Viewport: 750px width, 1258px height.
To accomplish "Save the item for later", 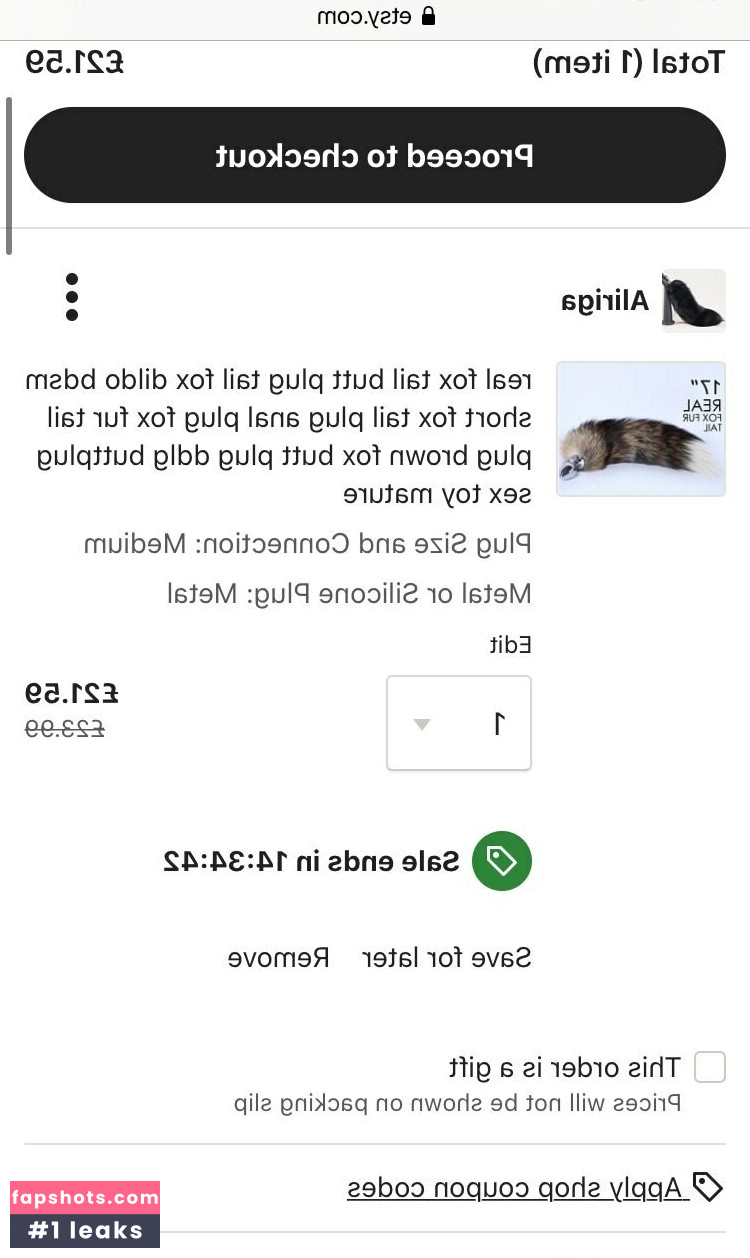I will pos(446,958).
